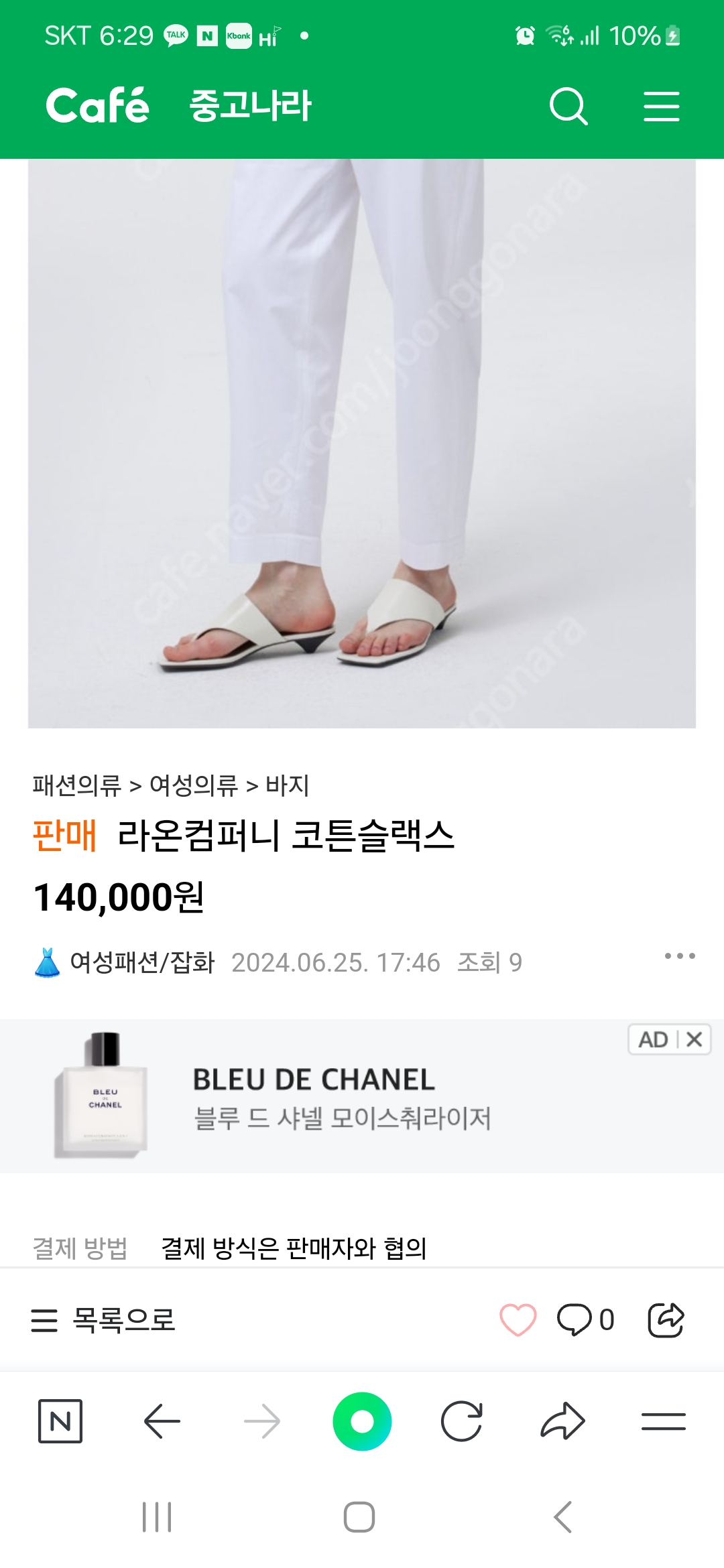Open the post's three-dot options menu

point(679,956)
